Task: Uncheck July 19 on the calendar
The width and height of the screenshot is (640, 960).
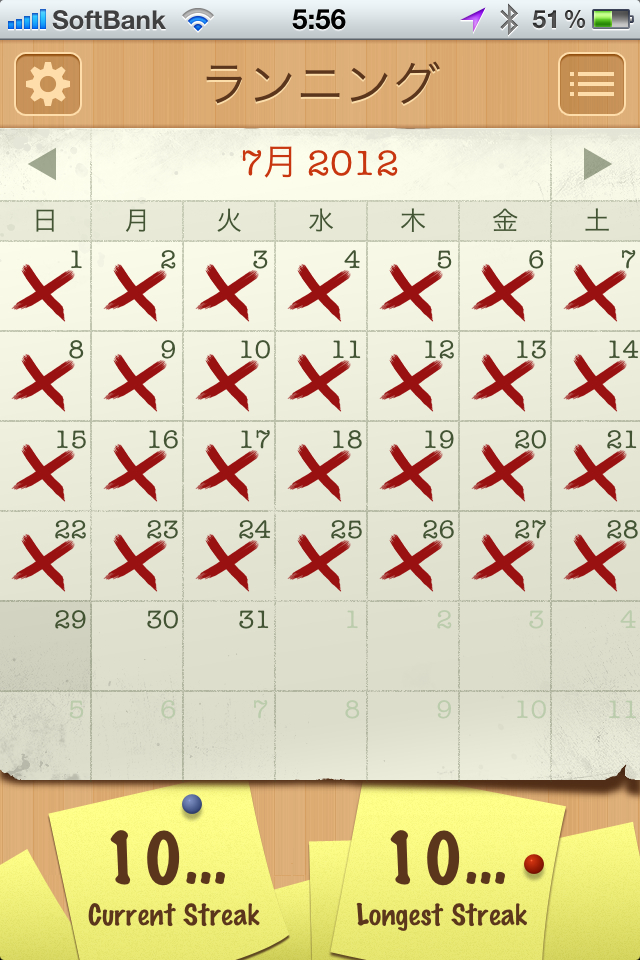Action: coord(413,467)
